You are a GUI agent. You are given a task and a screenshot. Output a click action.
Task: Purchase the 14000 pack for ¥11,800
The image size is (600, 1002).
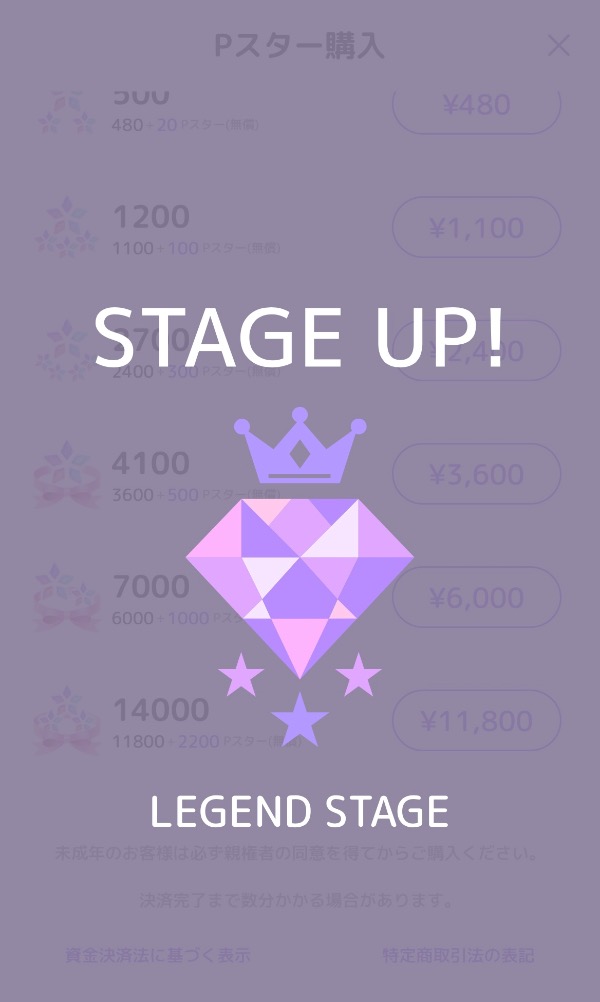click(476, 720)
